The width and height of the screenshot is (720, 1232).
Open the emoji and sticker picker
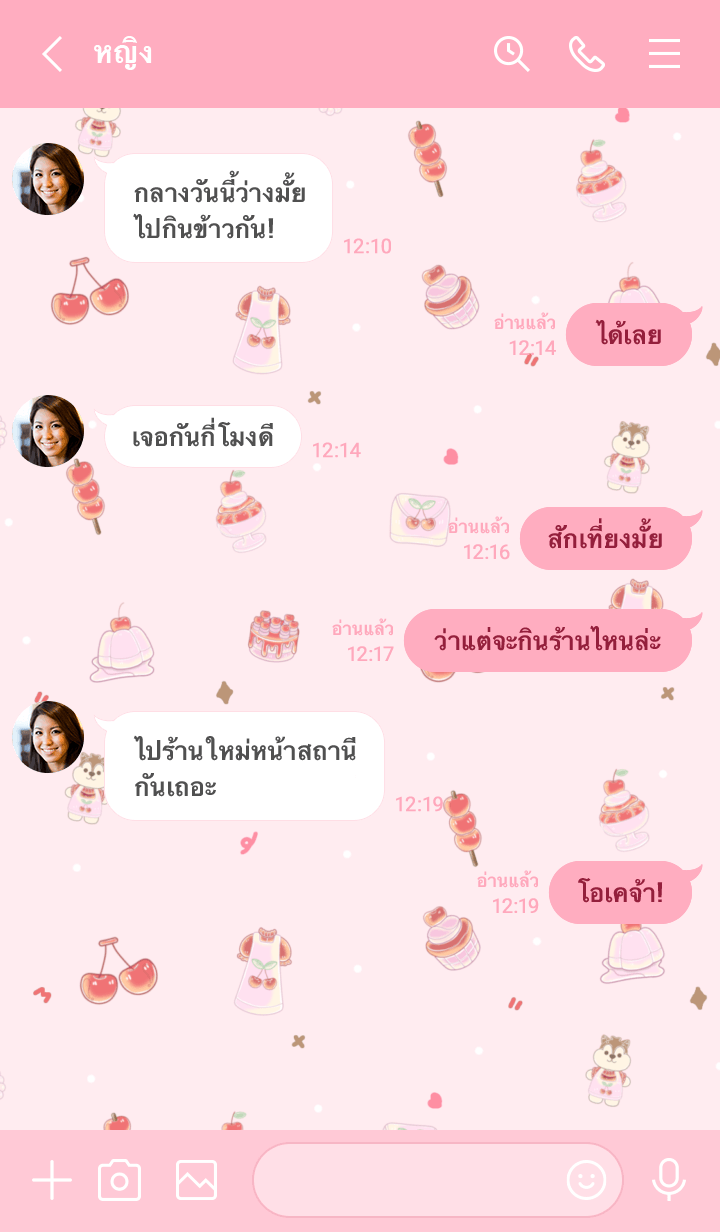[586, 1181]
